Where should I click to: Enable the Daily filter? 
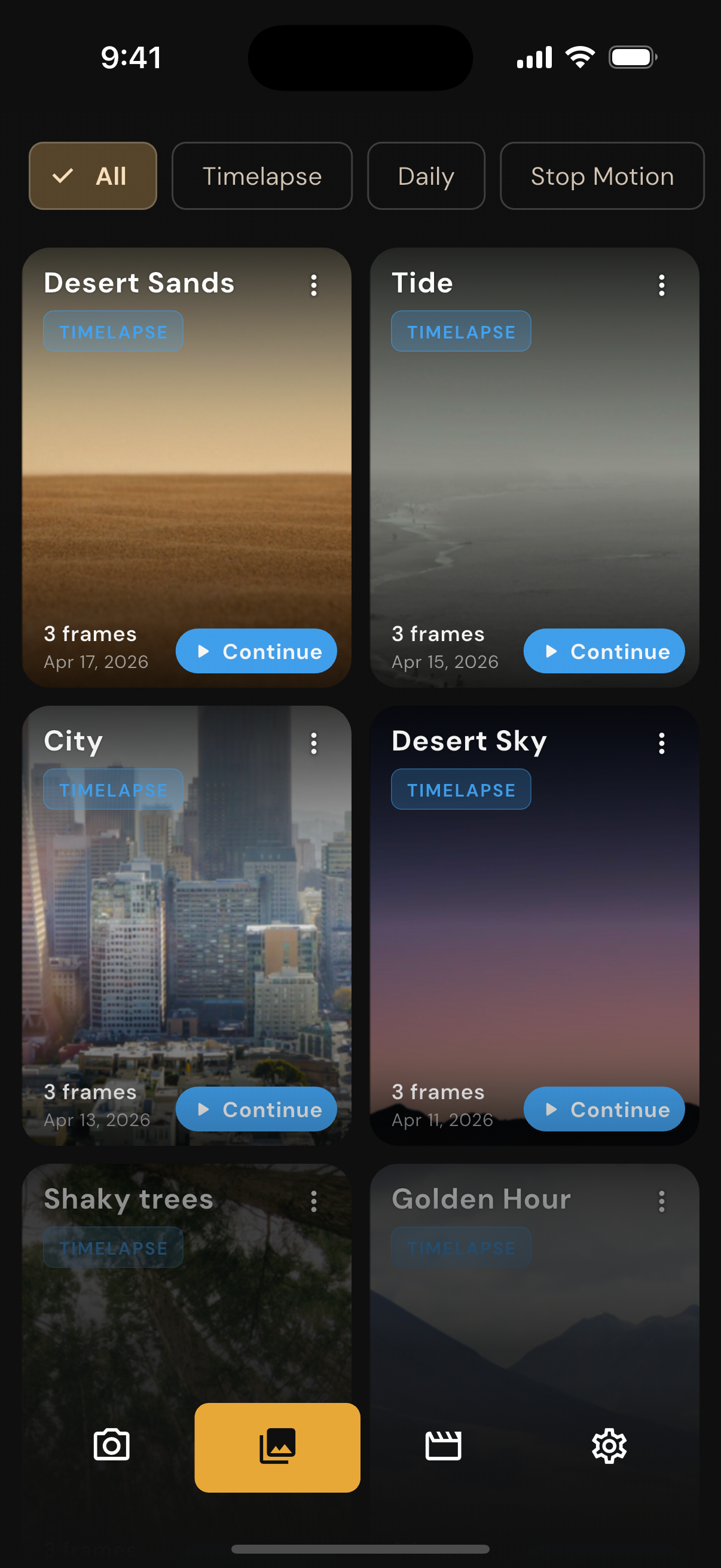425,176
